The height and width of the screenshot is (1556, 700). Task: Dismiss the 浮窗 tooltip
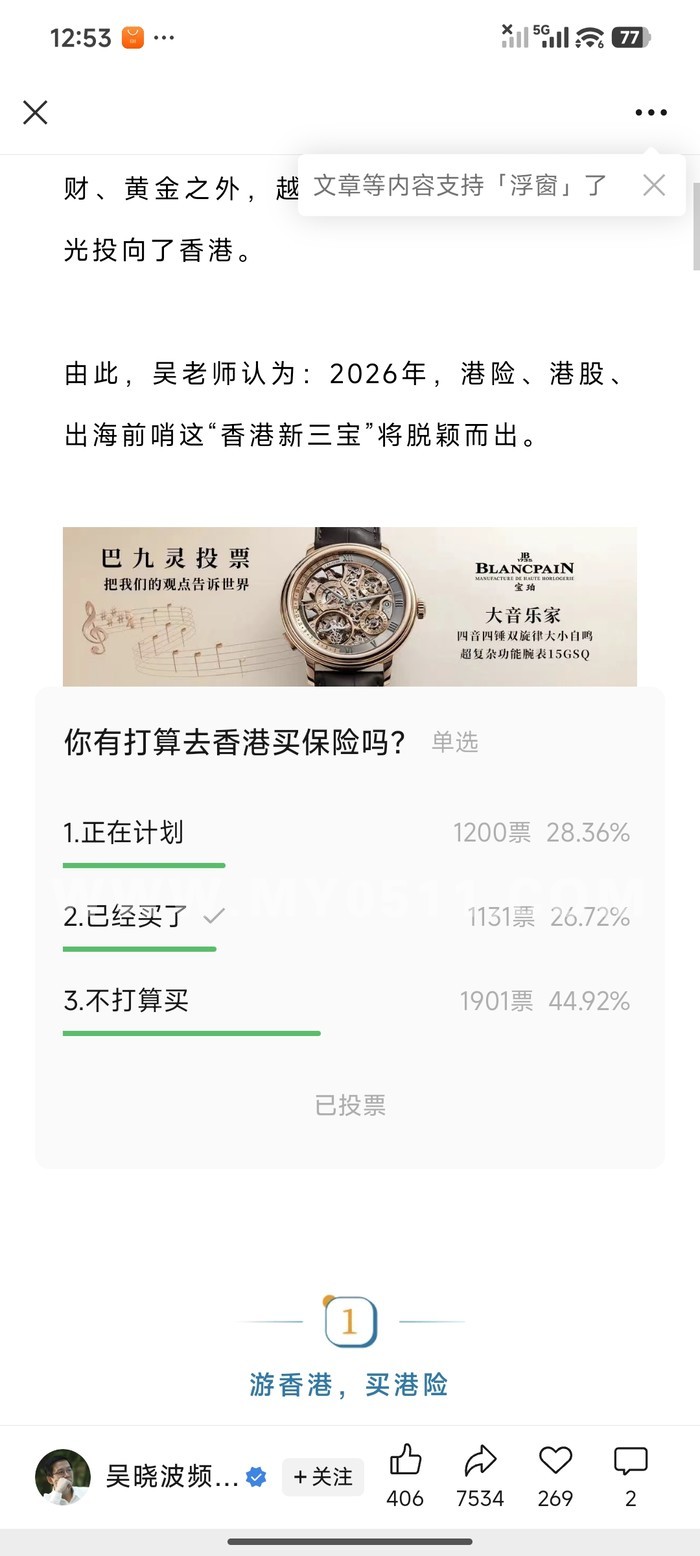tap(654, 185)
